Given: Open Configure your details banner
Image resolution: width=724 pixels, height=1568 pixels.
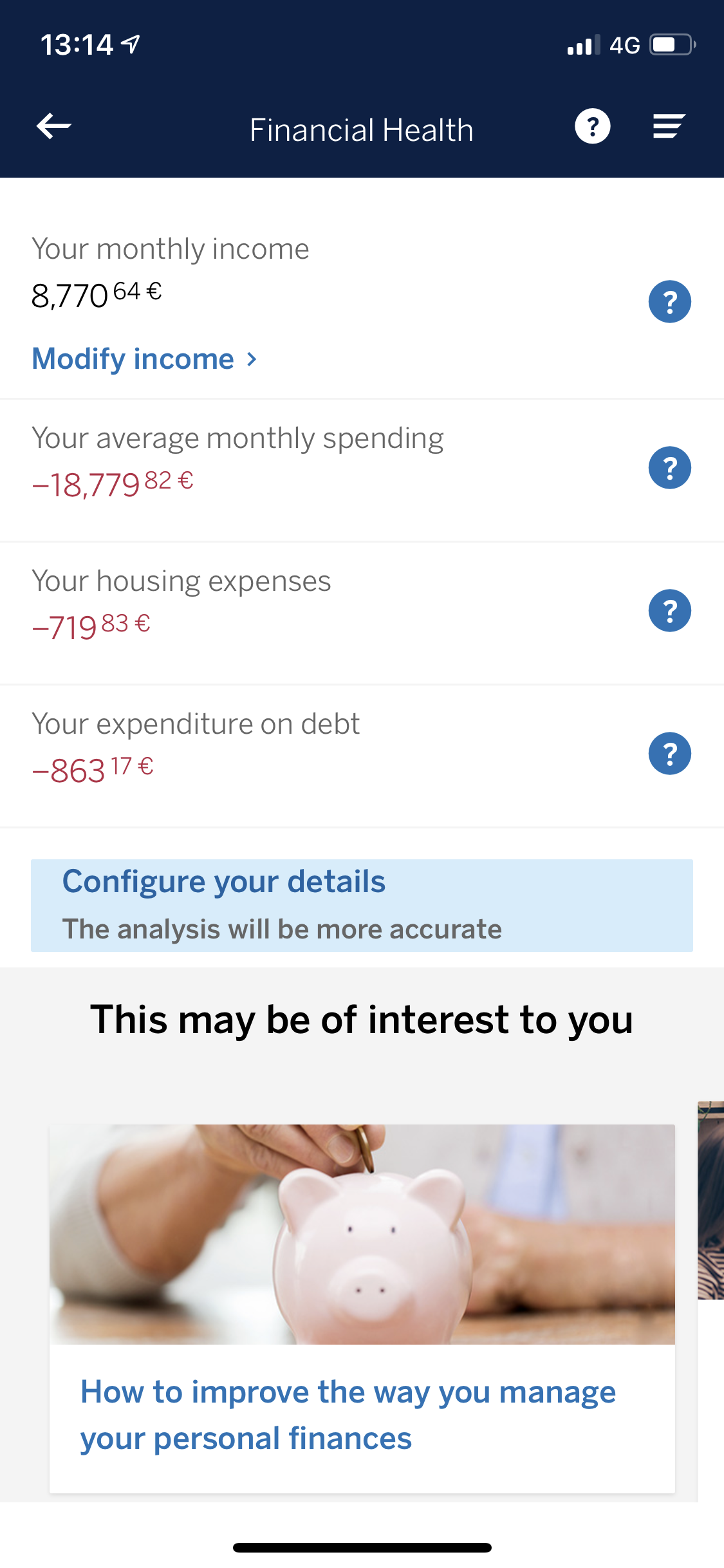Looking at the screenshot, I should [x=362, y=904].
